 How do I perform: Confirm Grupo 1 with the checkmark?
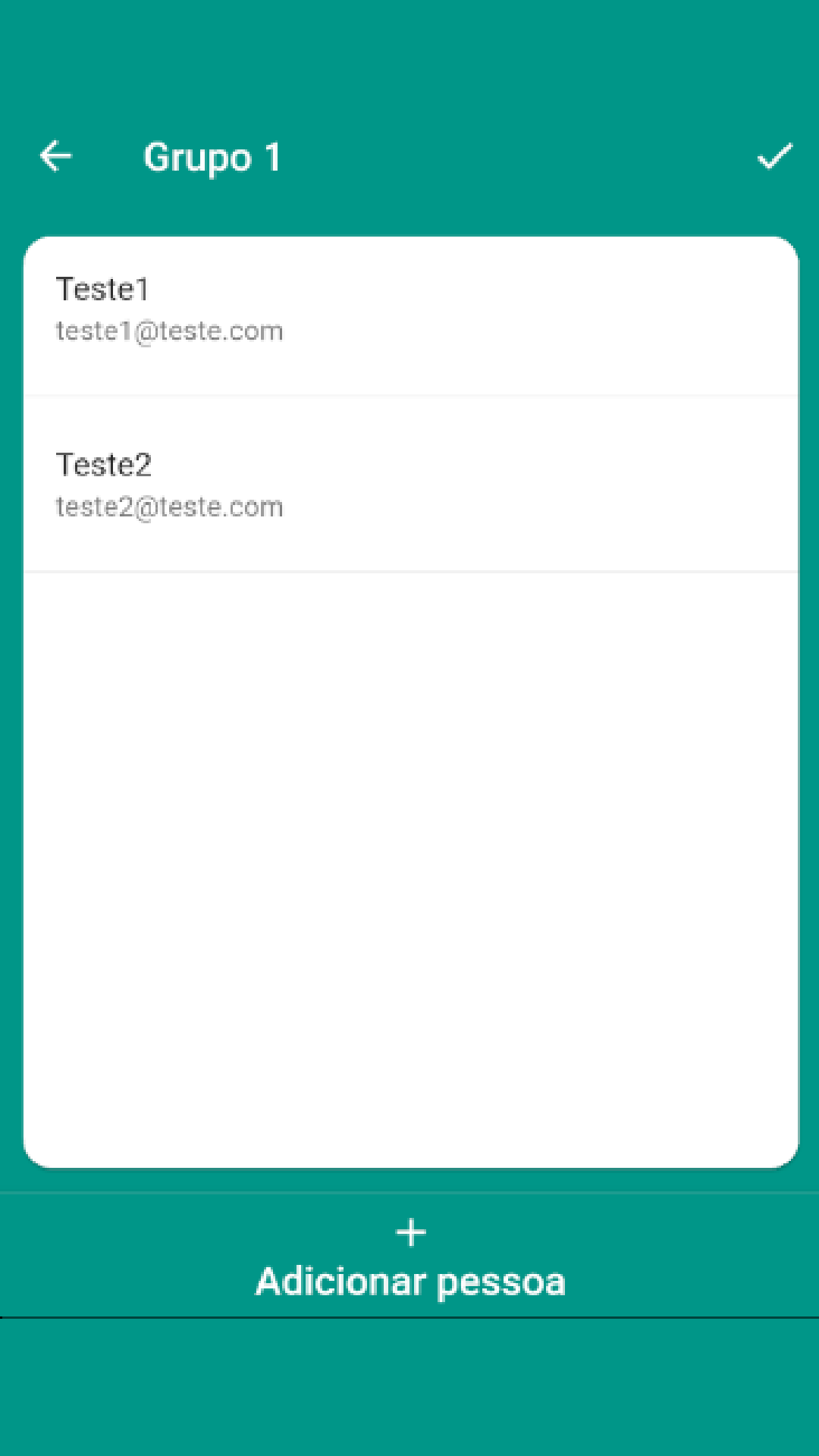tap(774, 157)
